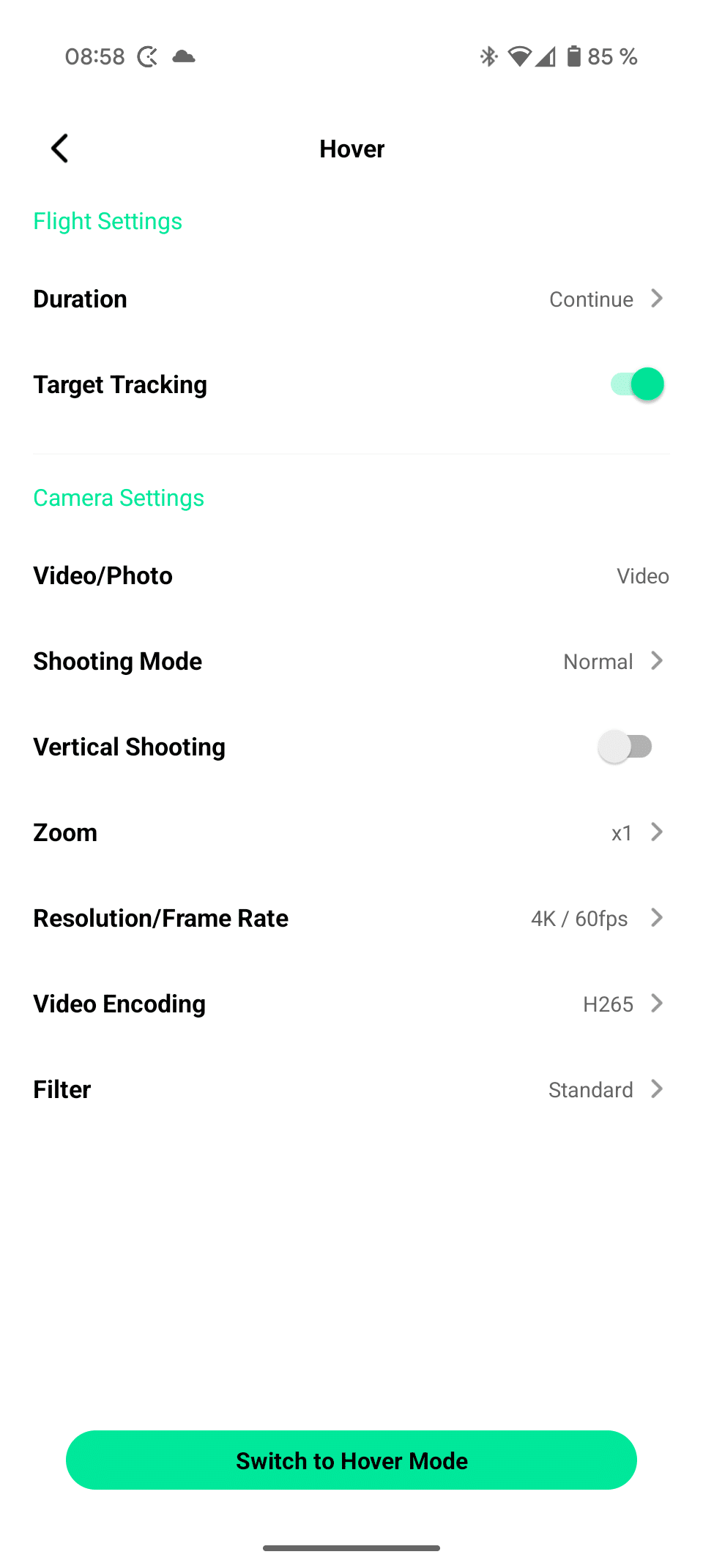Go back from Hover settings
703x1568 pixels.
(x=60, y=149)
